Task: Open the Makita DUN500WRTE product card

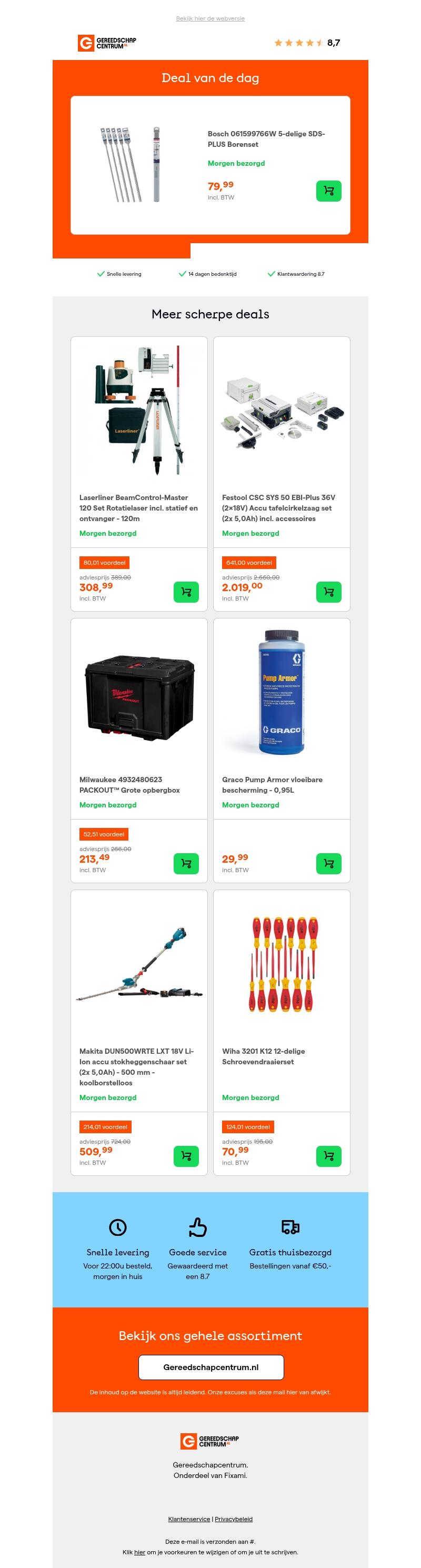Action: (x=139, y=1066)
